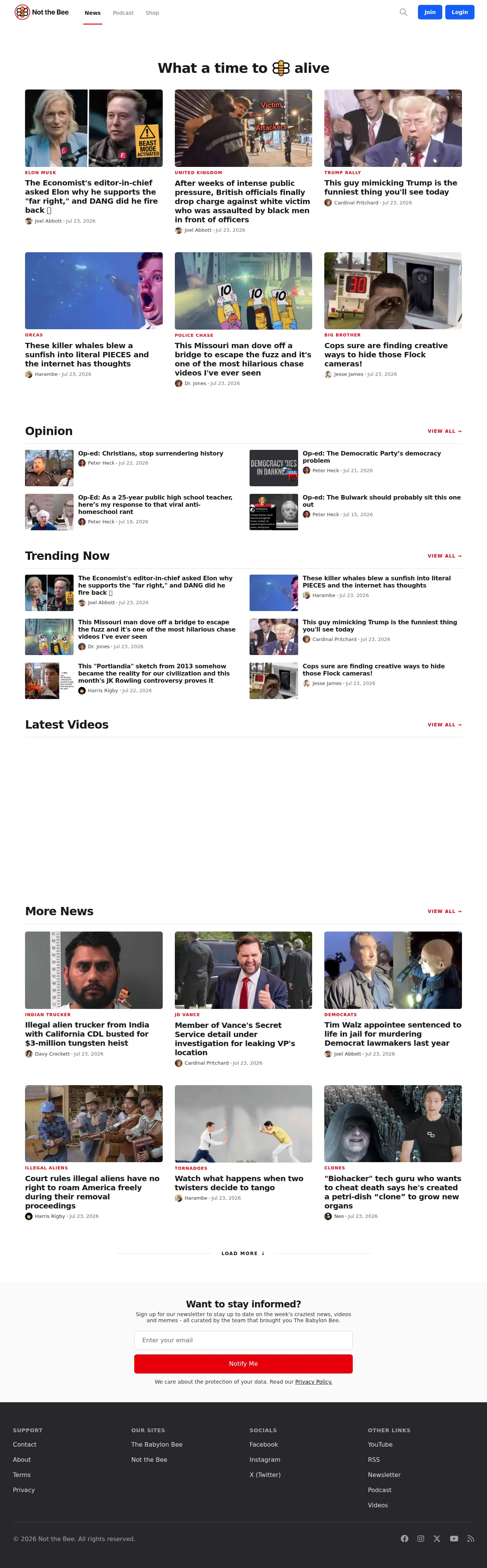The height and width of the screenshot is (1568, 487).
Task: Load more news stories
Action: [243, 1253]
